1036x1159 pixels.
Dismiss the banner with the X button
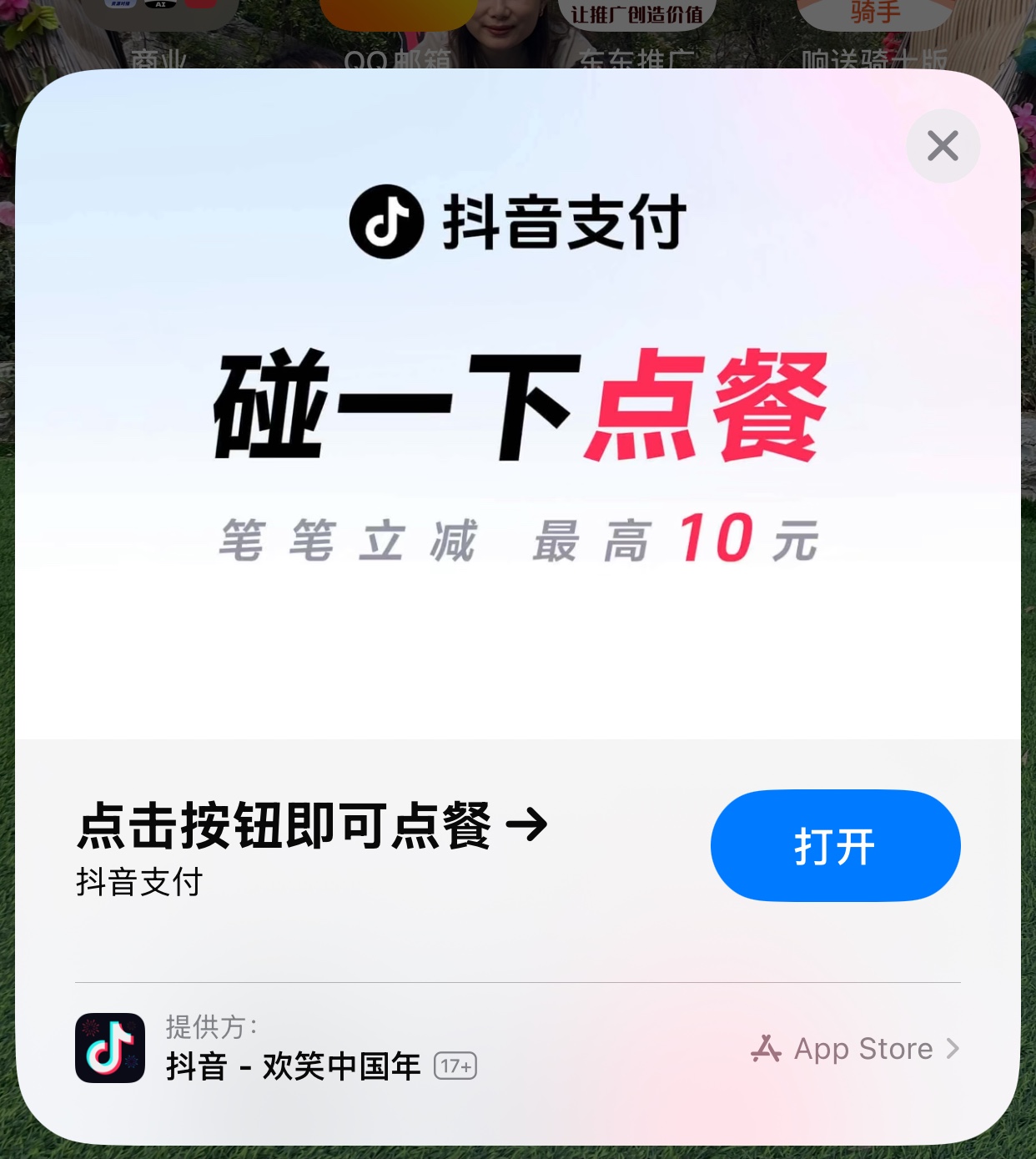(x=943, y=146)
